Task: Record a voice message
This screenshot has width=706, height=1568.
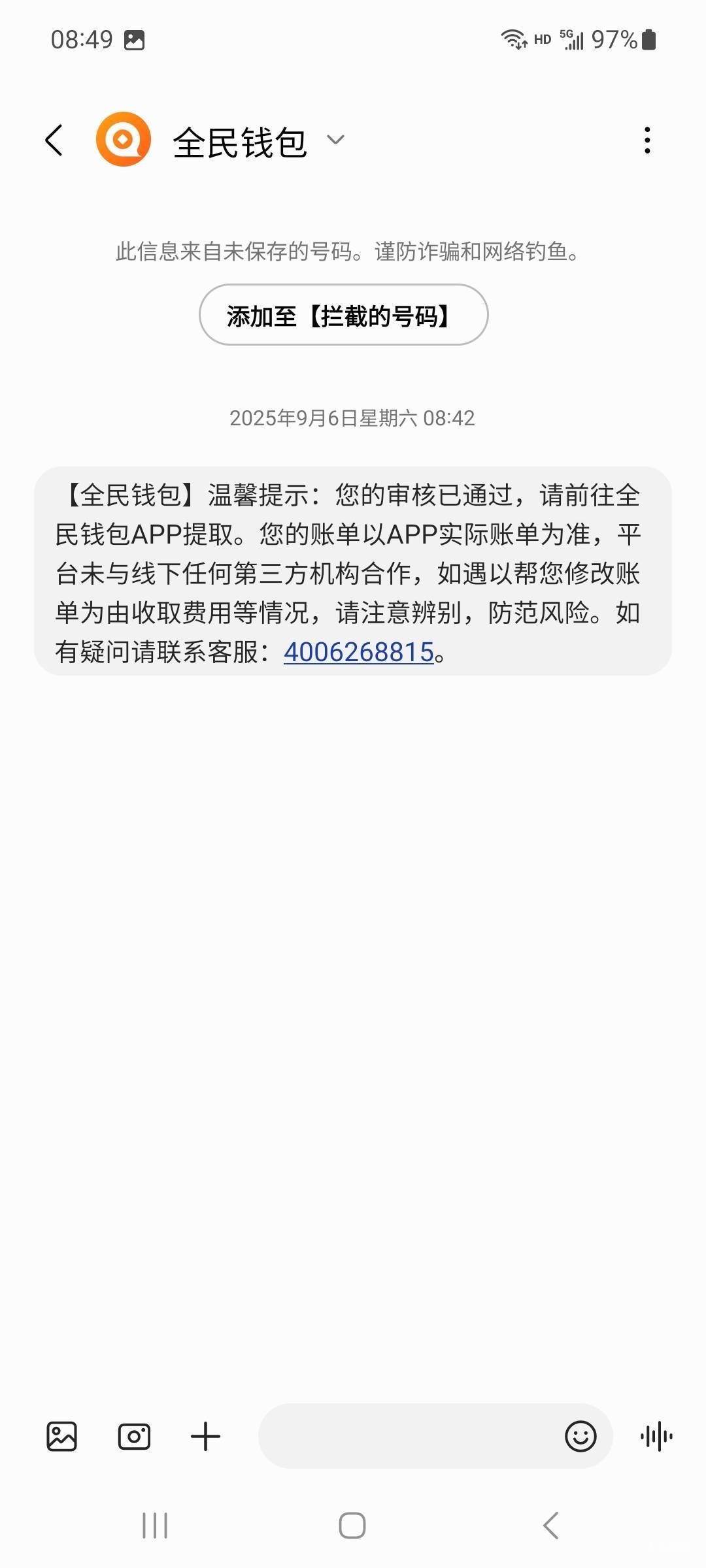Action: [x=657, y=1436]
